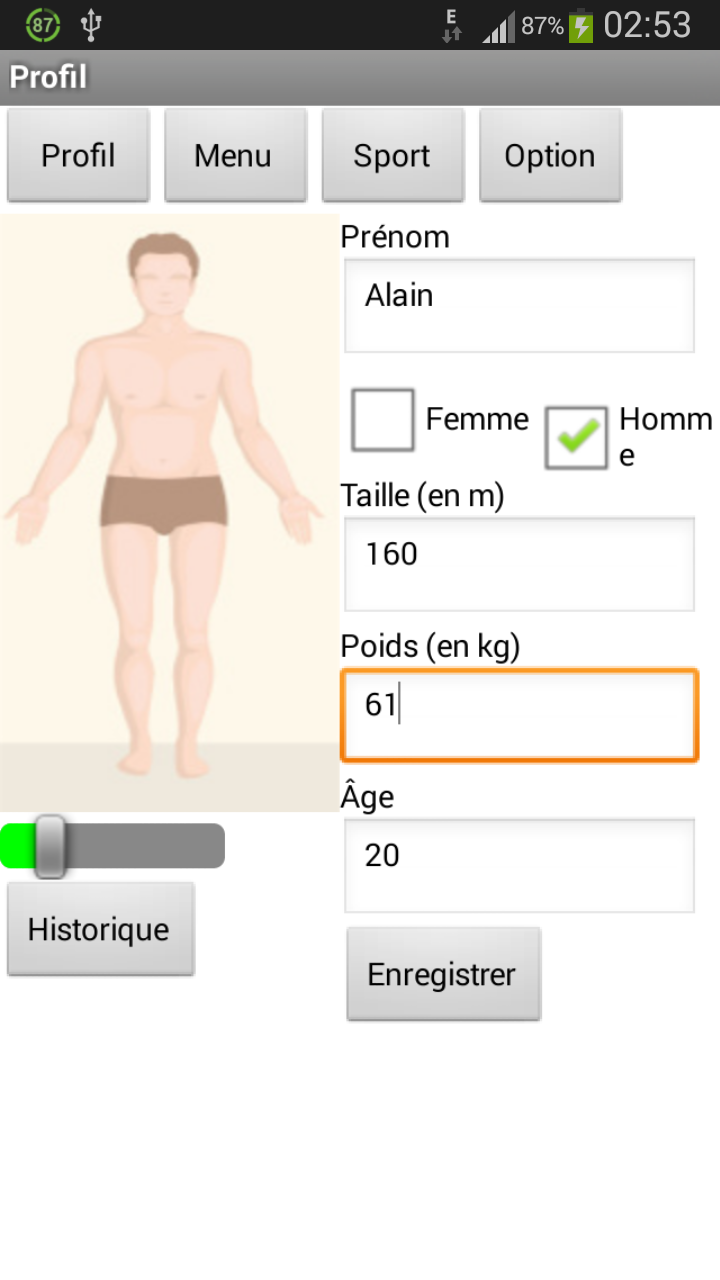Go to the Menu screen
This screenshot has height=1280, width=720.
[235, 155]
